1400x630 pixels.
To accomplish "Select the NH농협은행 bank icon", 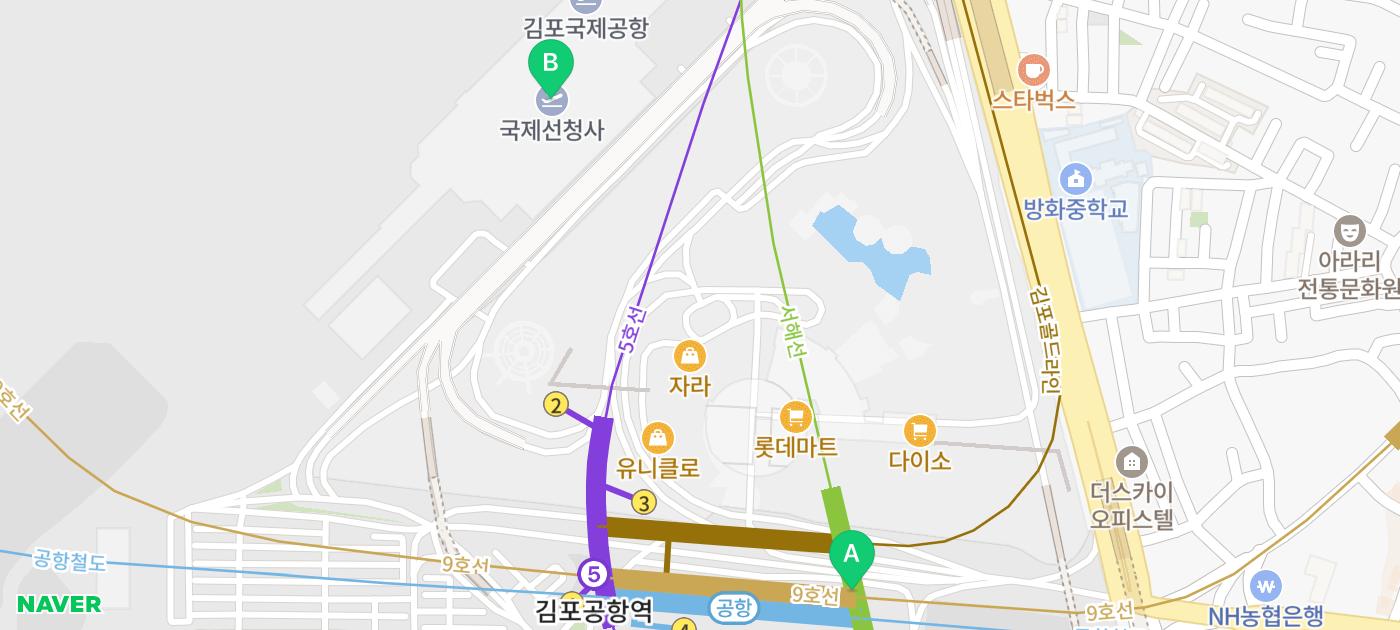I will tap(1266, 585).
